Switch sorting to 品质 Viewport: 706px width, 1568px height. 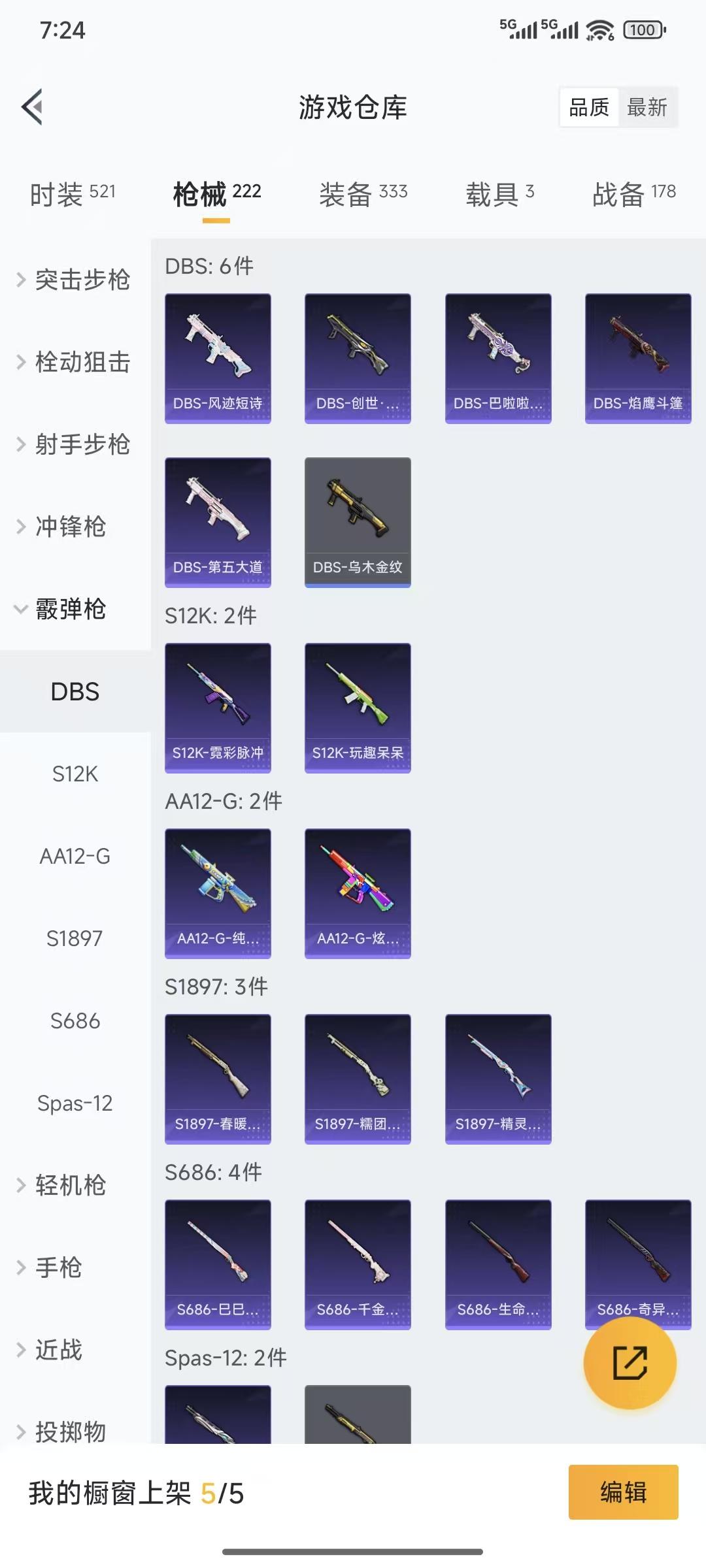(588, 107)
